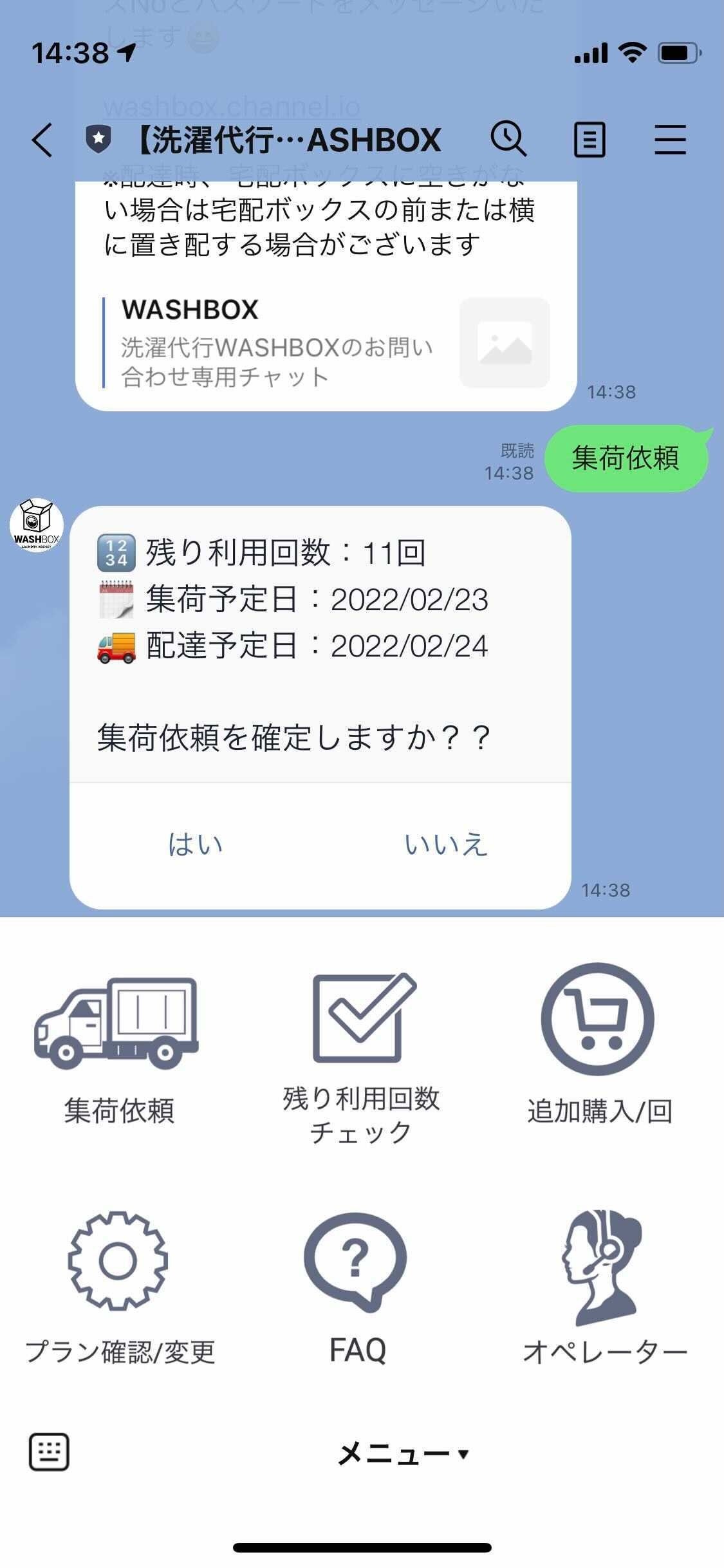This screenshot has height=1568, width=724.
Task: Open 残り利用回数チェック
Action: 362,1056
